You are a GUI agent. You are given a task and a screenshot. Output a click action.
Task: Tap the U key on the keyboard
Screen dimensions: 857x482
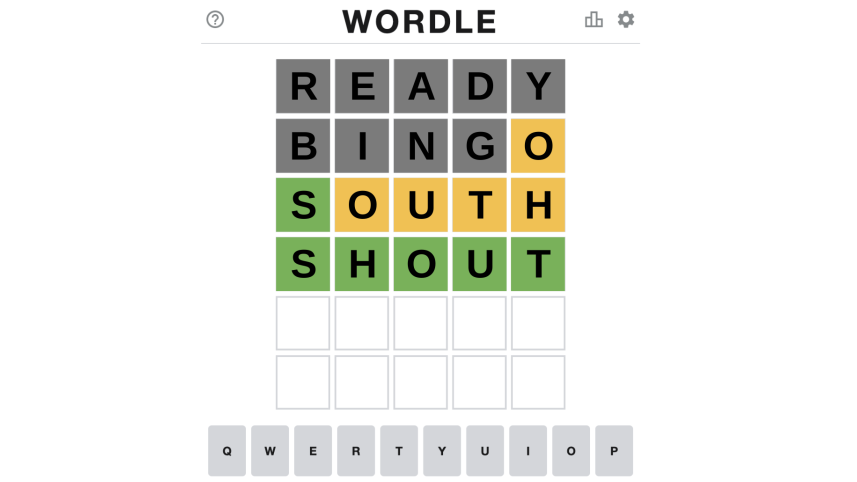pos(485,451)
